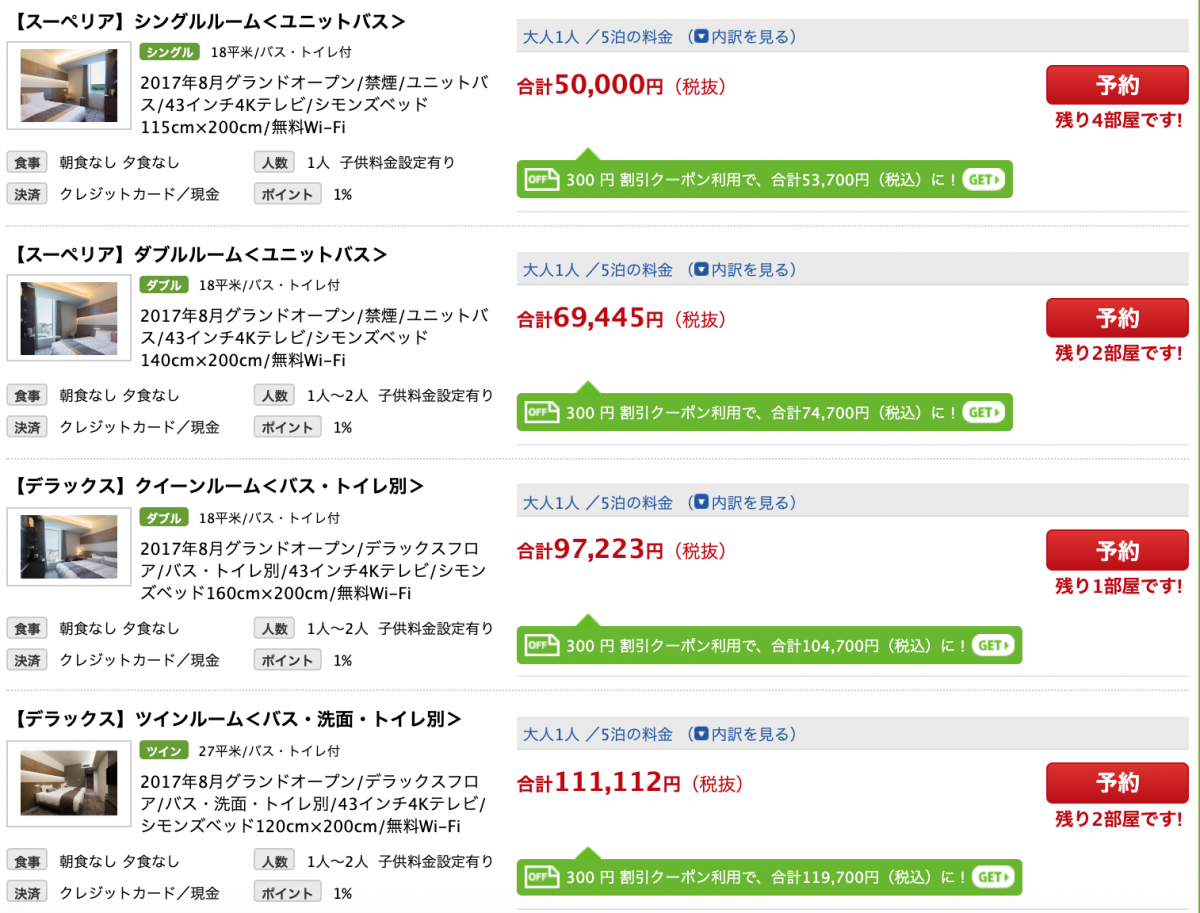This screenshot has height=913, width=1200.
Task: View price breakdown for the Double Room
Action: pos(745,270)
